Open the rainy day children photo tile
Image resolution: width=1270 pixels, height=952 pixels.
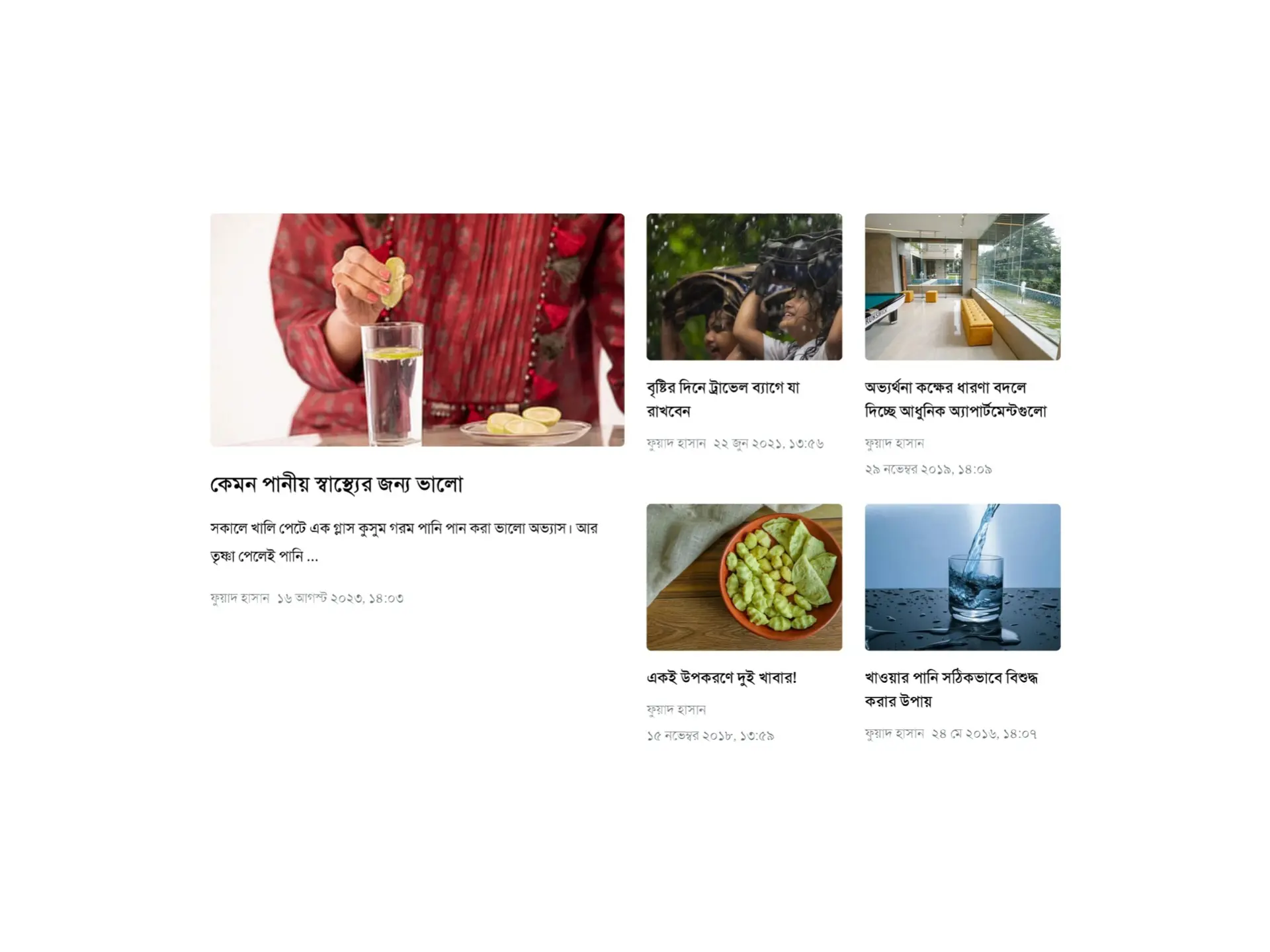[743, 286]
